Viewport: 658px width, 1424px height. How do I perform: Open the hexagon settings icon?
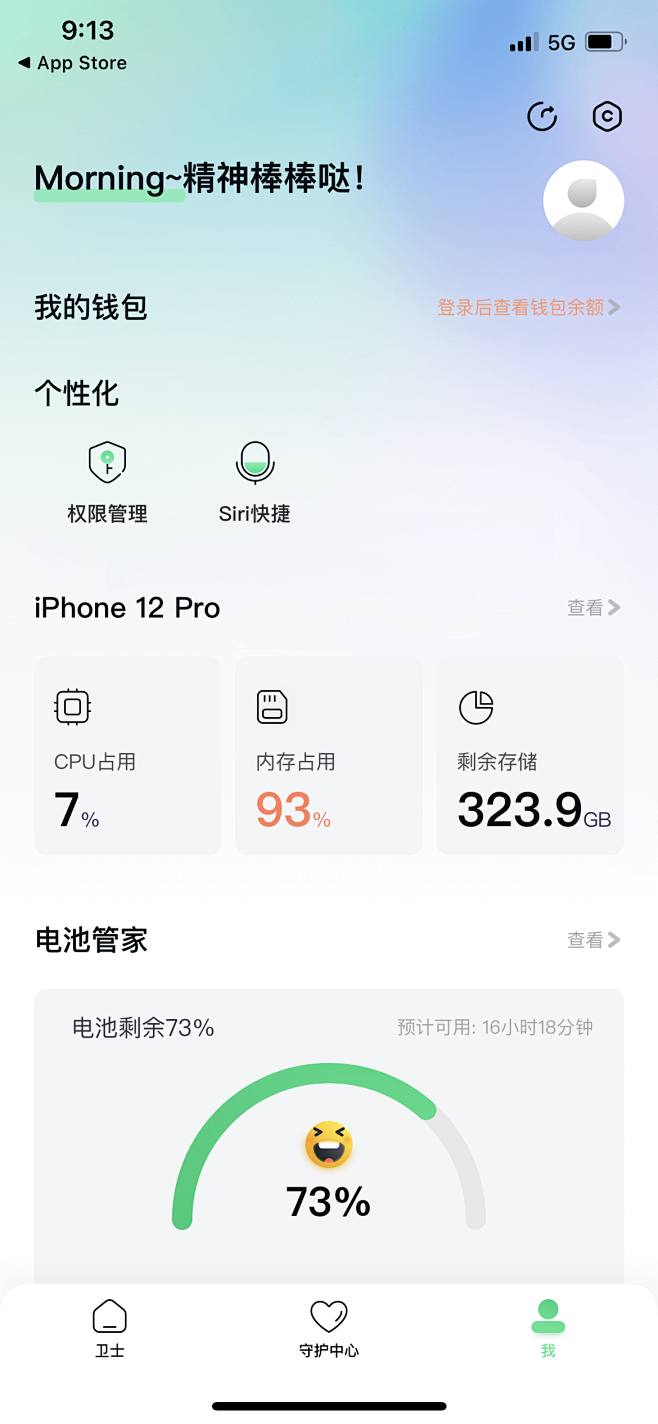click(607, 117)
